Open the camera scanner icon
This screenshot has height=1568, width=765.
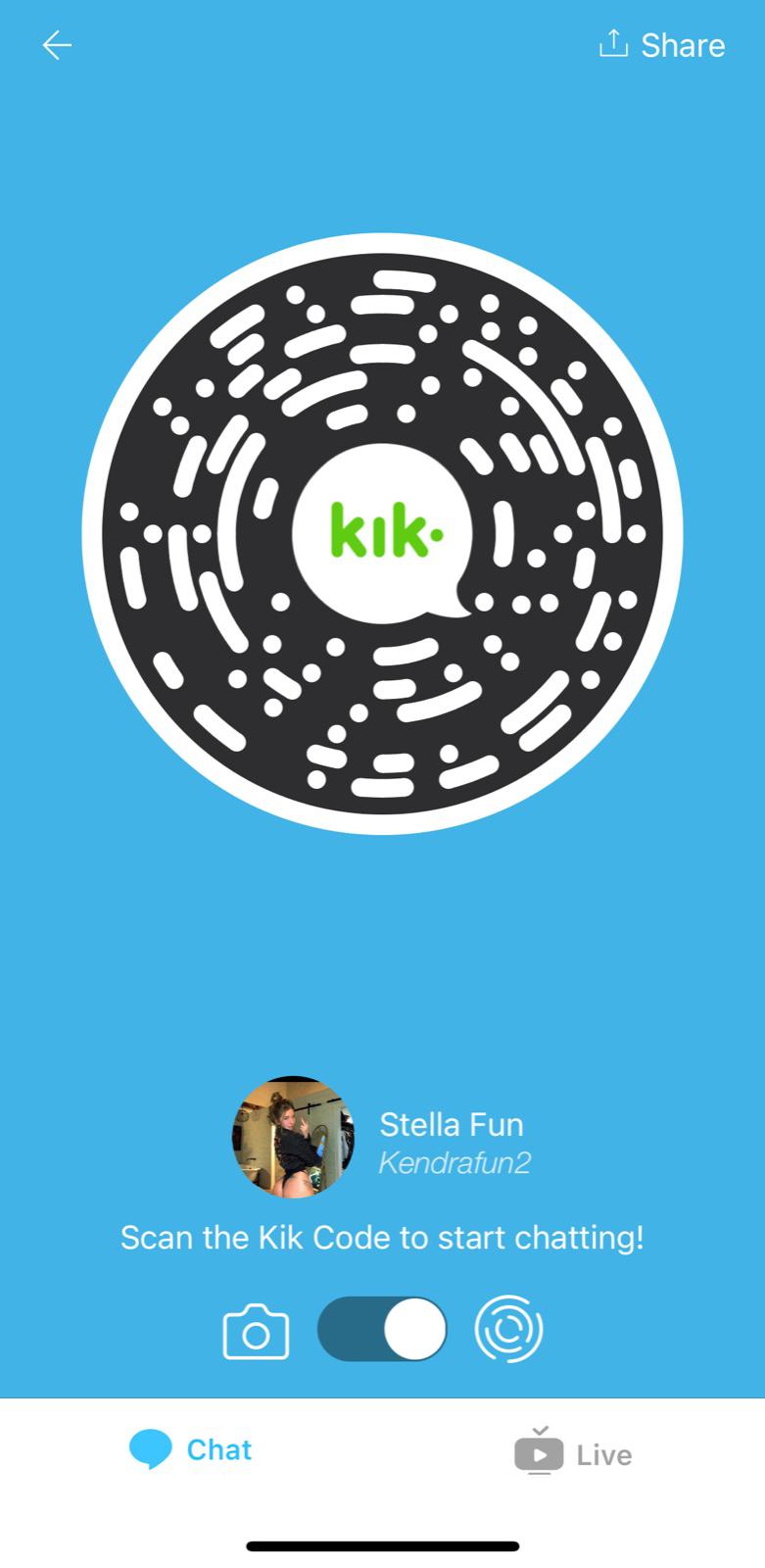[x=256, y=1331]
